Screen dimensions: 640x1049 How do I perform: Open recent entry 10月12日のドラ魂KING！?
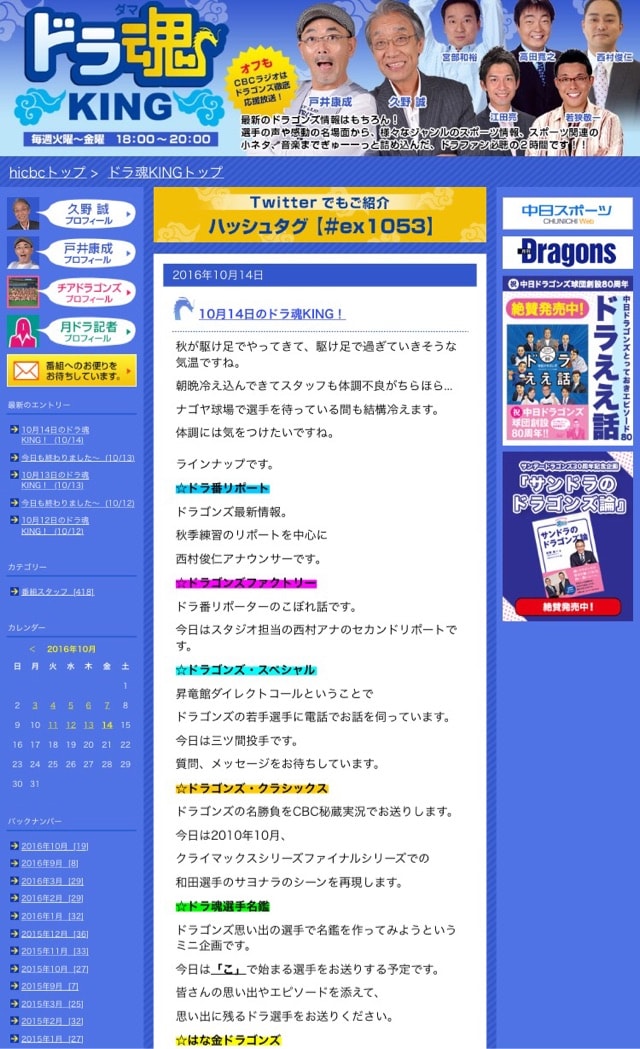[56, 525]
